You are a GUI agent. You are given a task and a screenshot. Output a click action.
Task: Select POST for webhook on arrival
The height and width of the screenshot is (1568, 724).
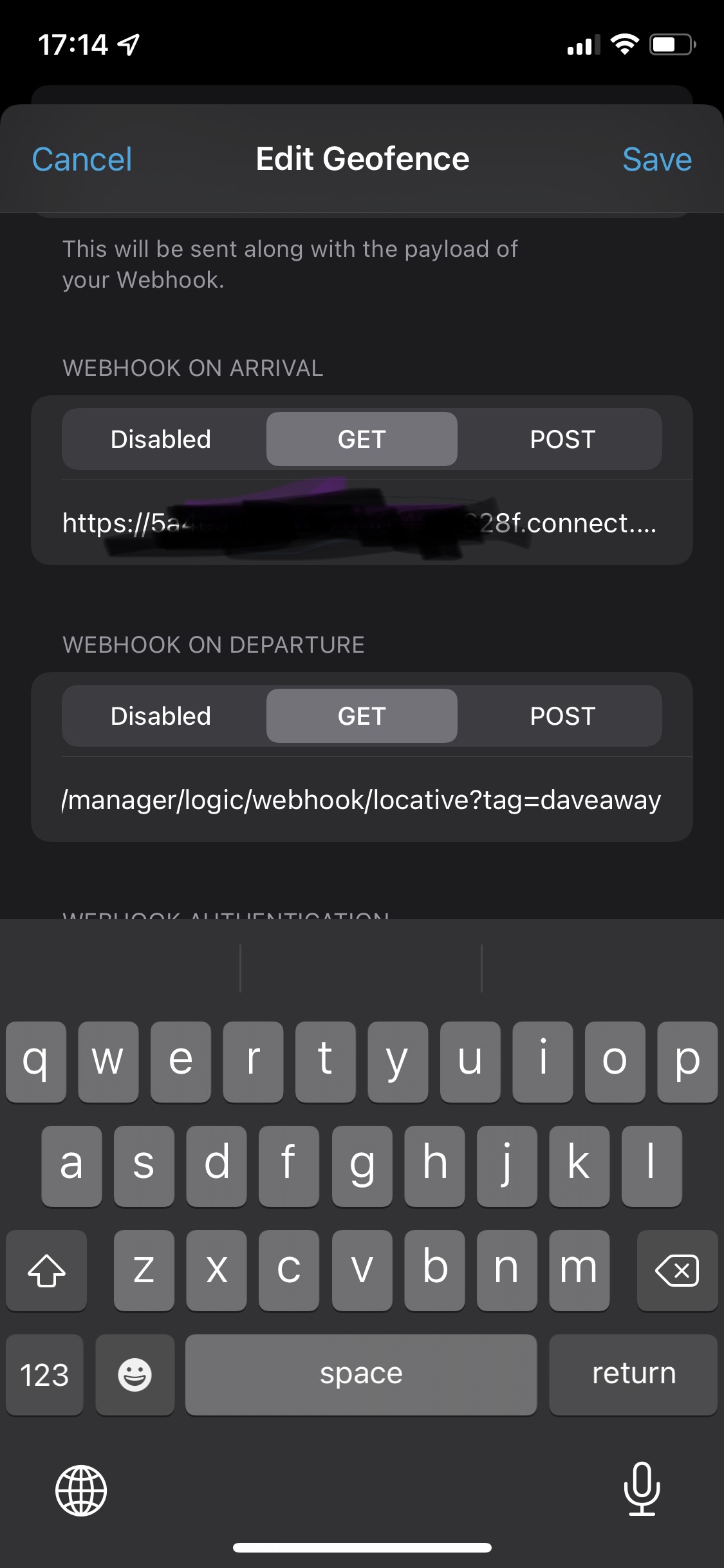[x=562, y=439]
